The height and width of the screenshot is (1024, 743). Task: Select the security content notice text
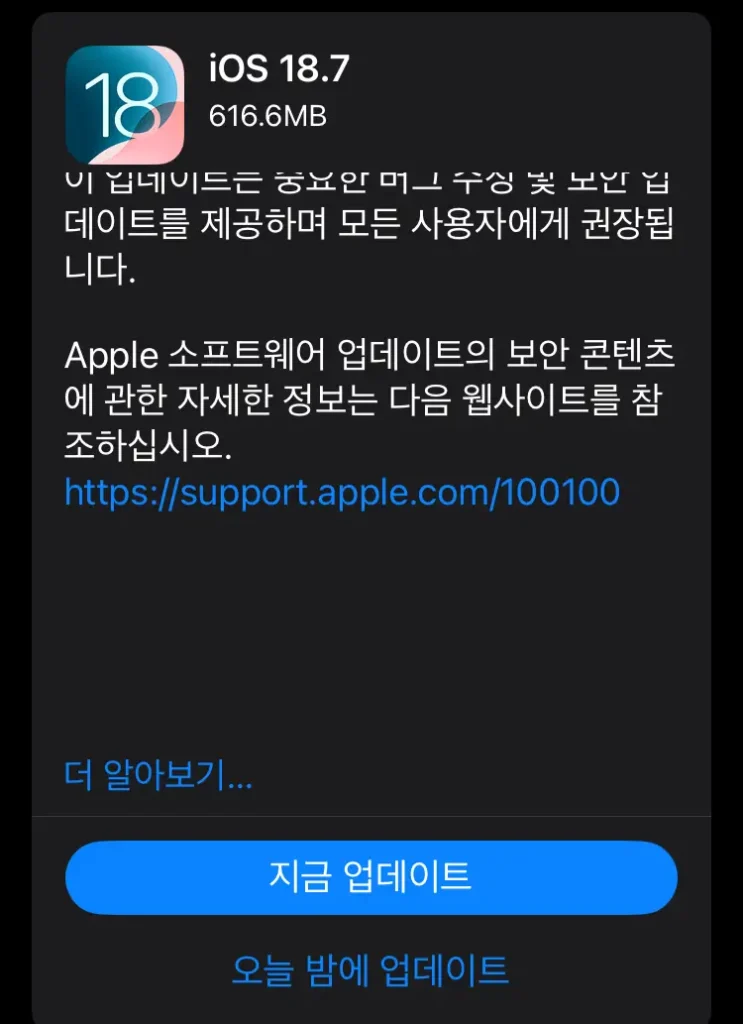(371, 391)
